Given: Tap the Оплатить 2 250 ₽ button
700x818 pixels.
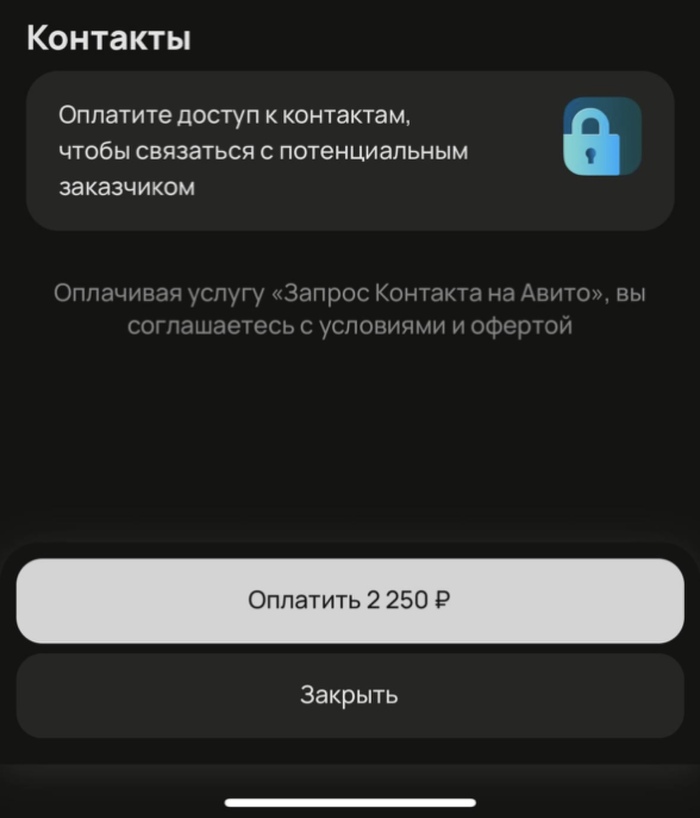Looking at the screenshot, I should (349, 600).
